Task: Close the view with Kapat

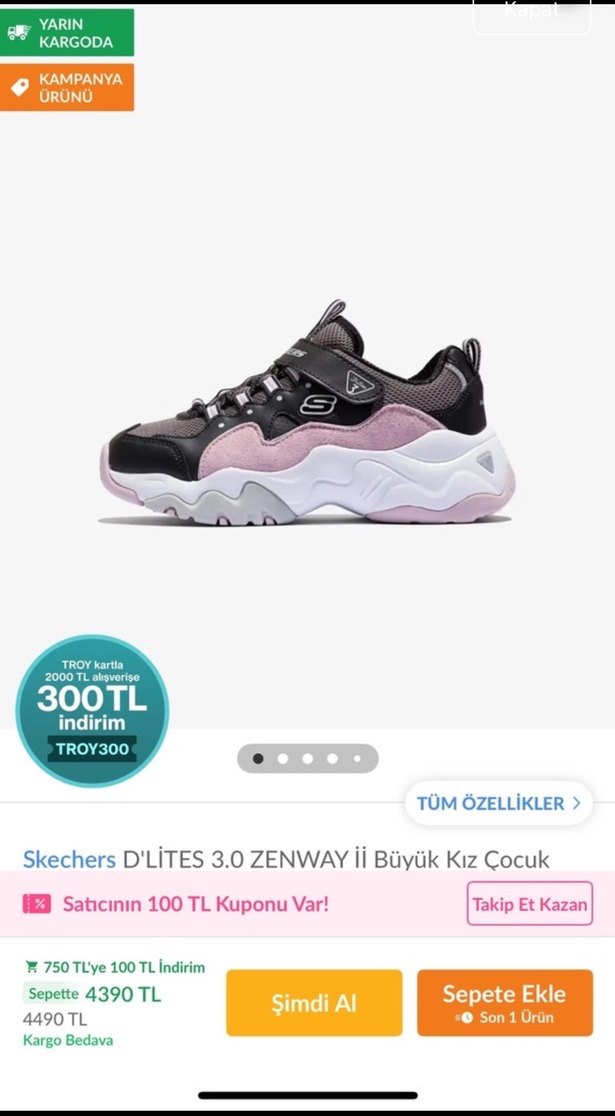Action: (x=532, y=14)
